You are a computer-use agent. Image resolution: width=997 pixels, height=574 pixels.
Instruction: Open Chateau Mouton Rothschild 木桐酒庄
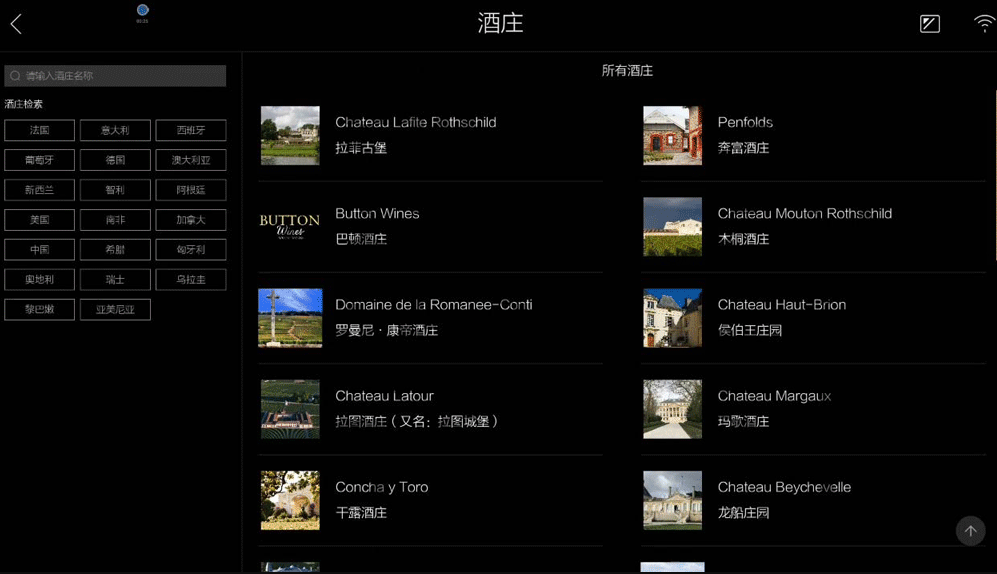tap(804, 226)
